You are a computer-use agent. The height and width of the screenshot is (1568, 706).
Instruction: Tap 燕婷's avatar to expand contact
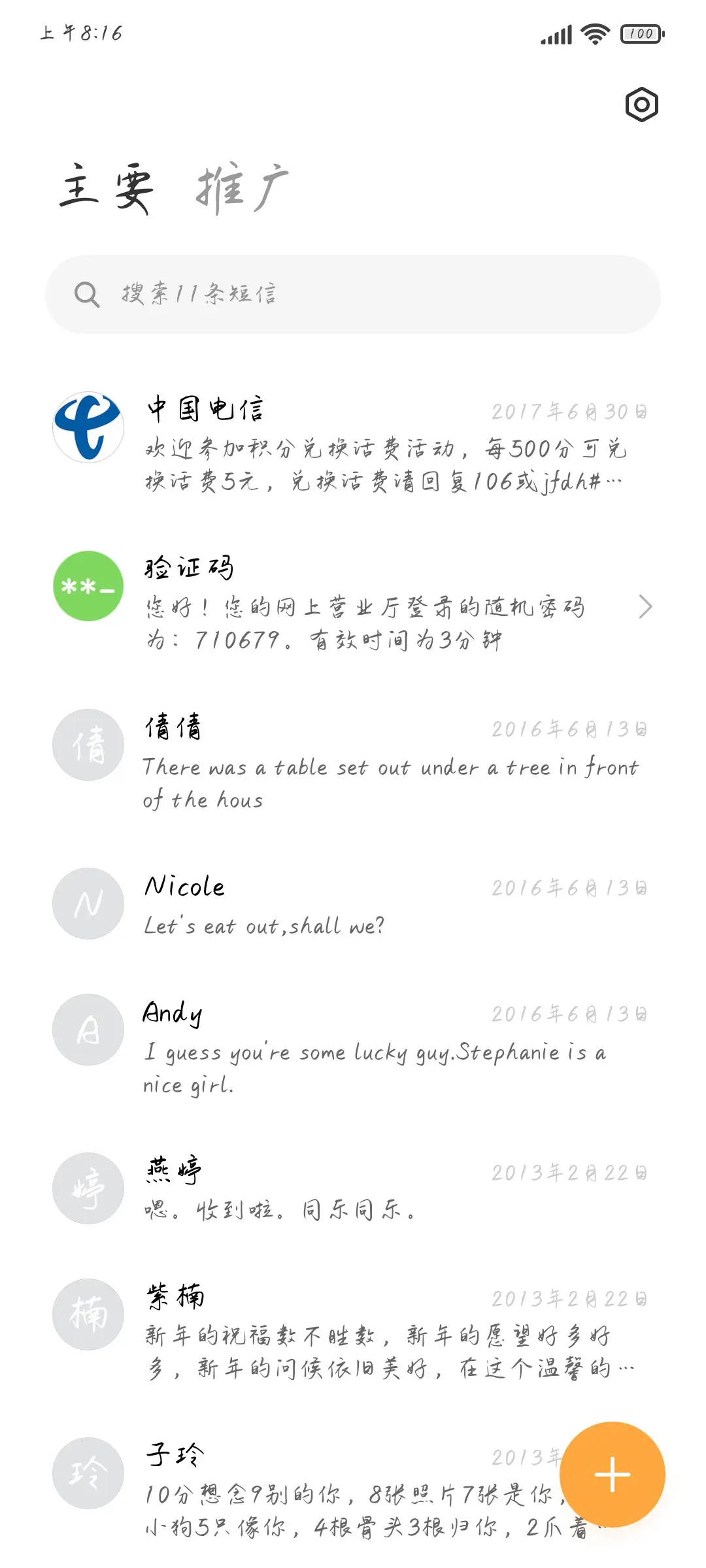point(88,1188)
